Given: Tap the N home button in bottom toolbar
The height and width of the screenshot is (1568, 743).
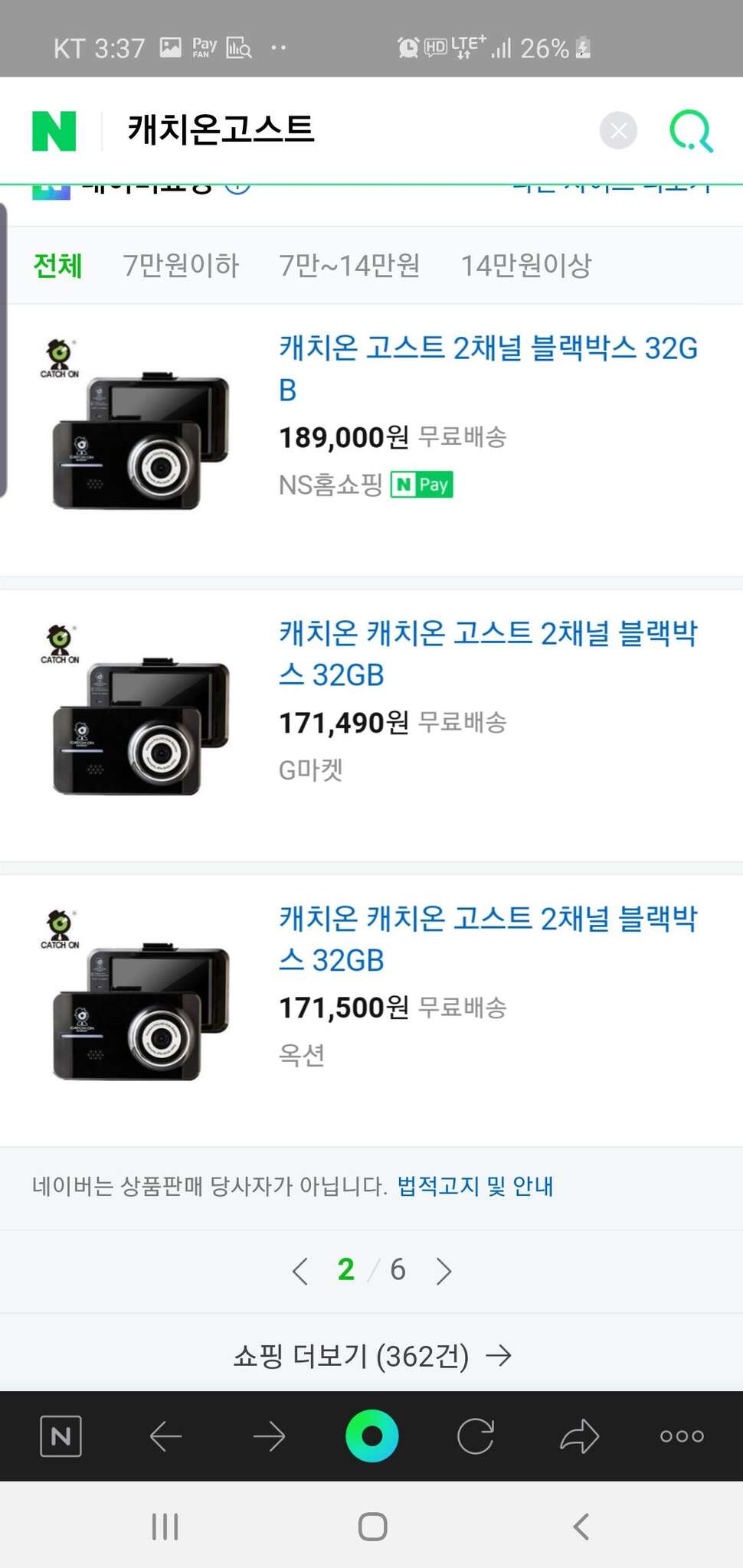Looking at the screenshot, I should 61,1436.
